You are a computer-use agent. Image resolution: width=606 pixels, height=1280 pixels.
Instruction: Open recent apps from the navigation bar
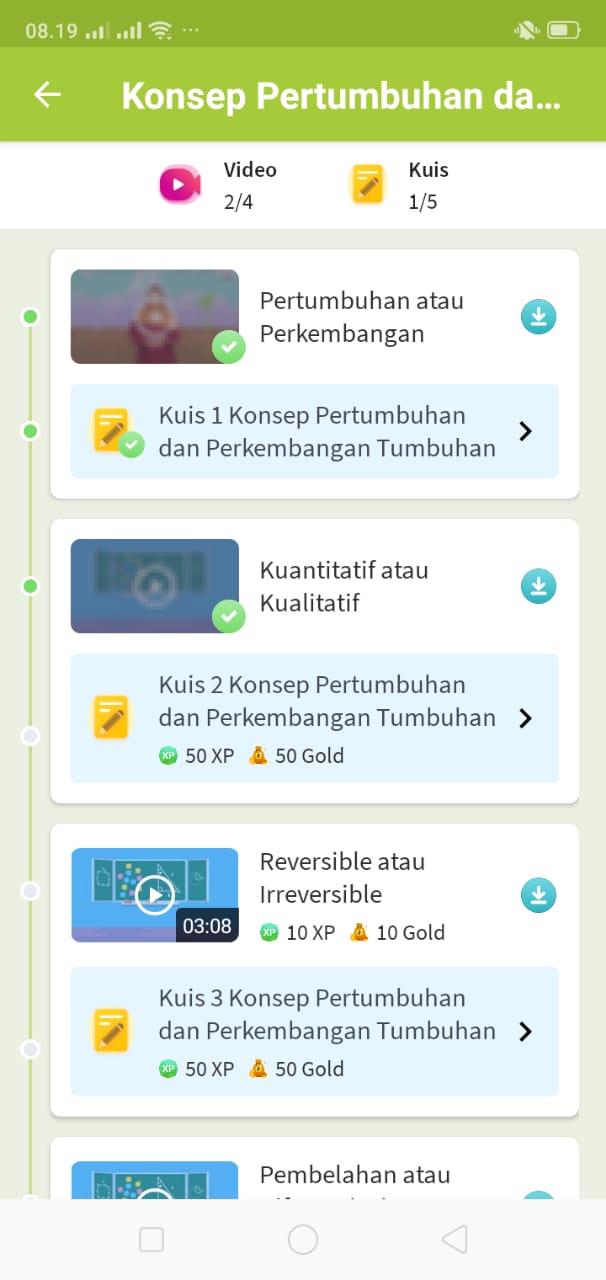click(151, 1240)
